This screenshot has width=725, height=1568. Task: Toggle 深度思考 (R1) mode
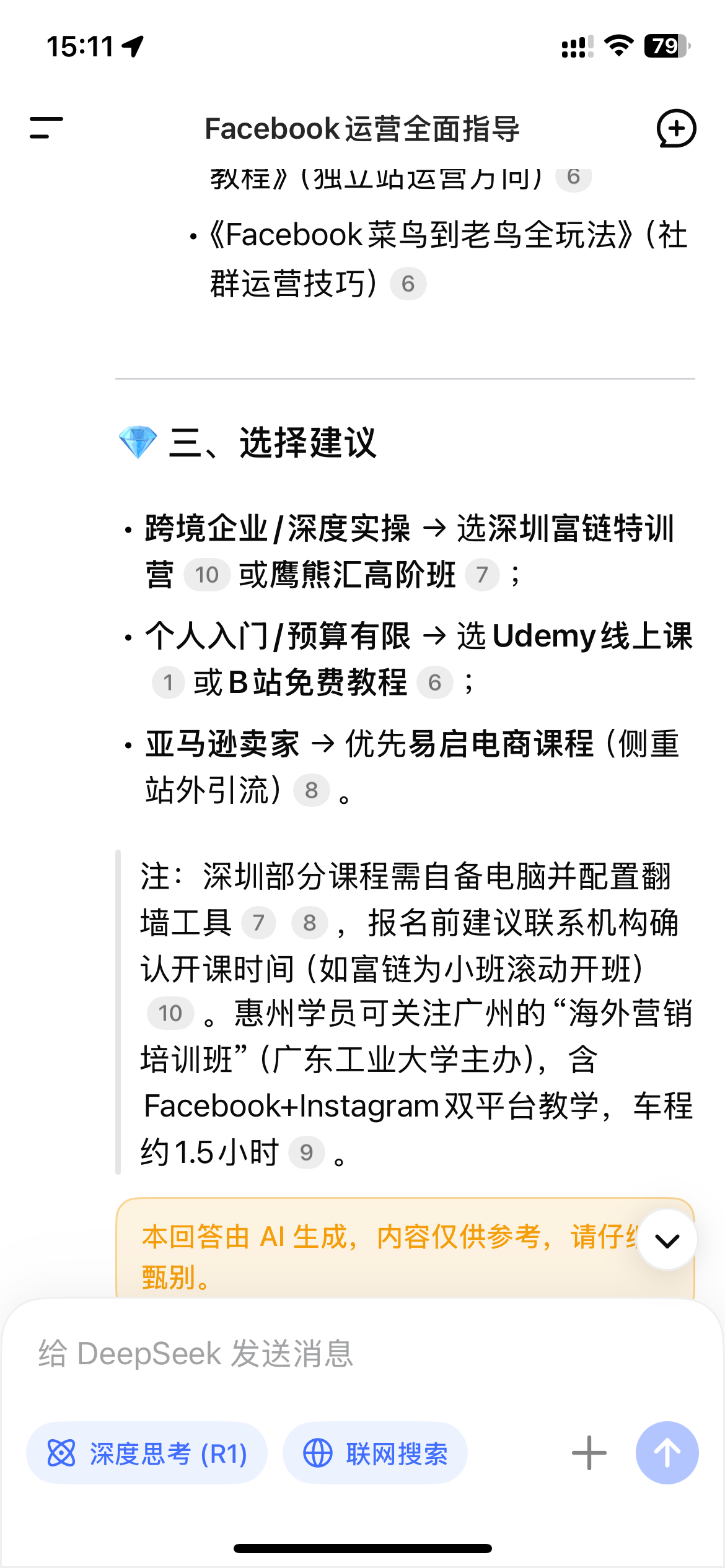(x=147, y=1453)
